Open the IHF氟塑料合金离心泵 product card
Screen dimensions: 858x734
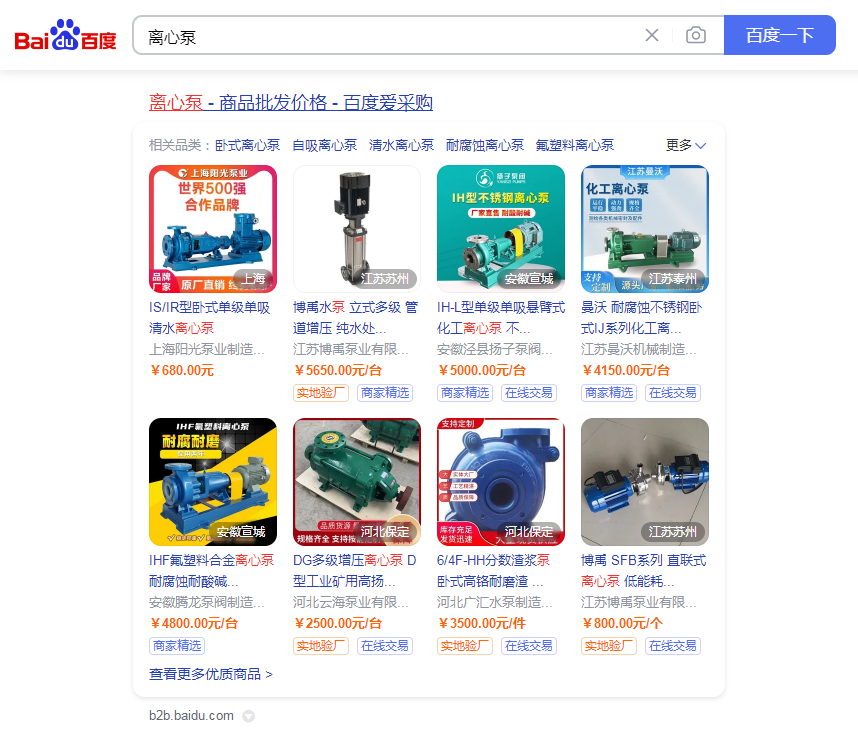click(212, 481)
